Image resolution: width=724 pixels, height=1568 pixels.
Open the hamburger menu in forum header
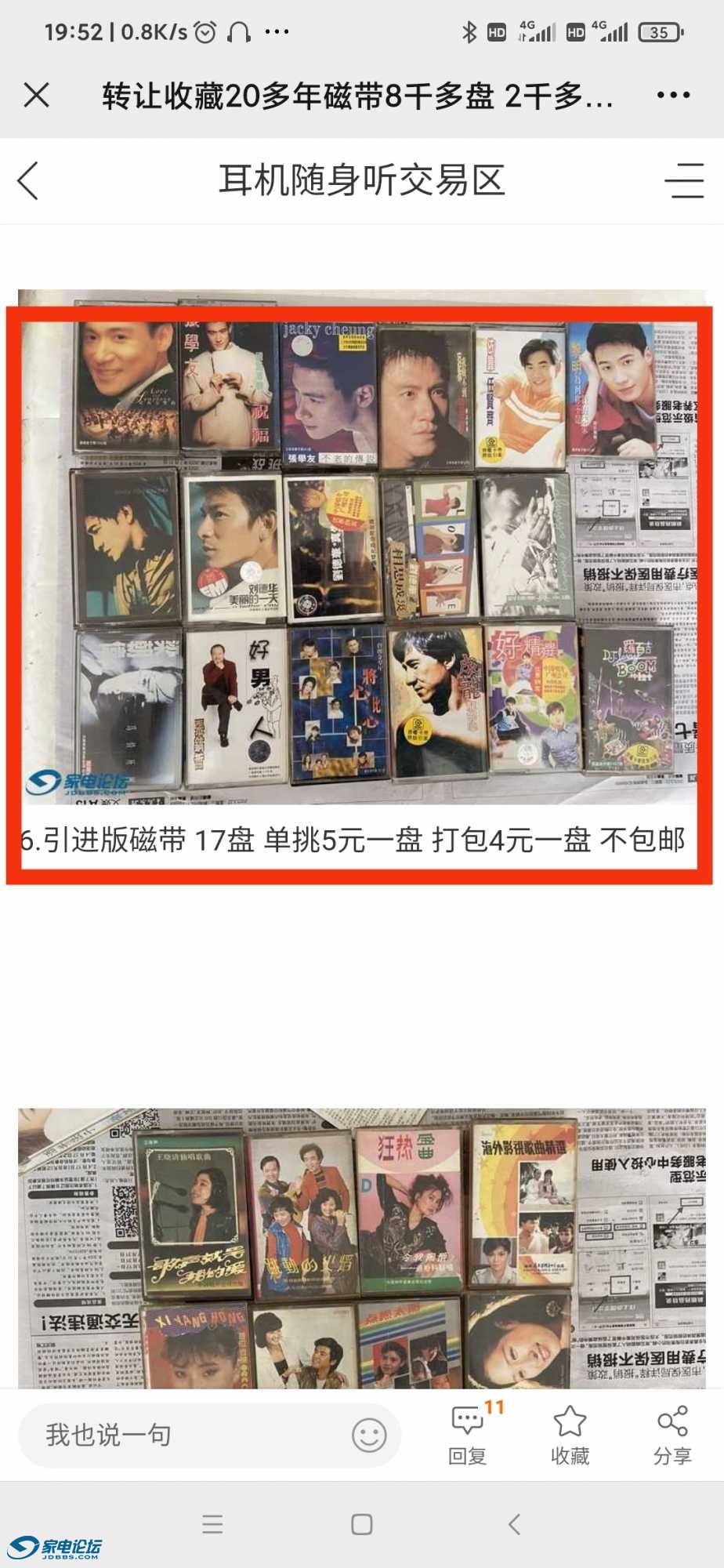pos(684,181)
